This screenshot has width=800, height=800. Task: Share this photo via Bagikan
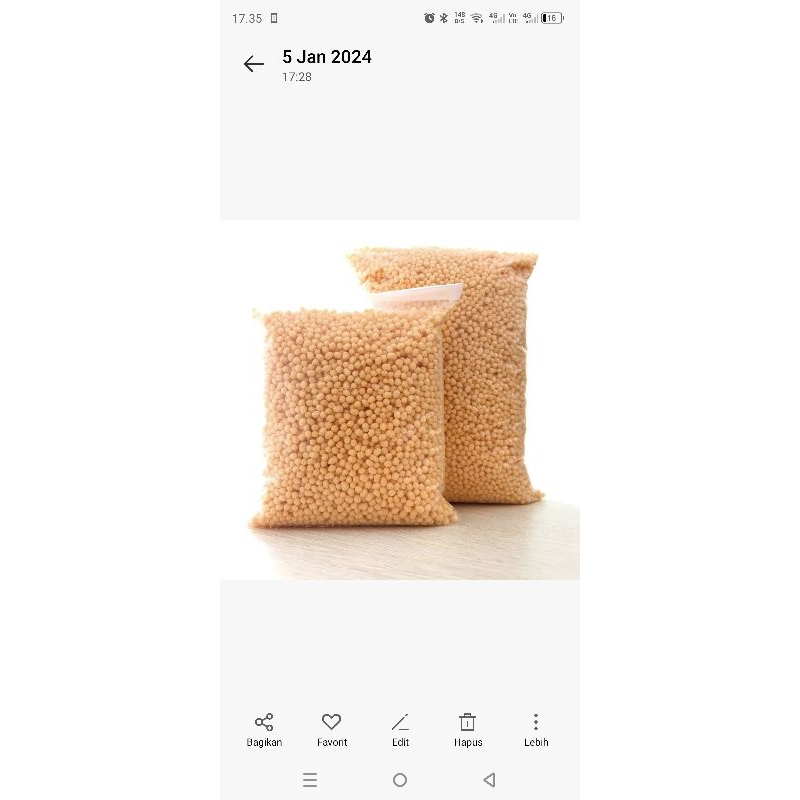(x=264, y=728)
